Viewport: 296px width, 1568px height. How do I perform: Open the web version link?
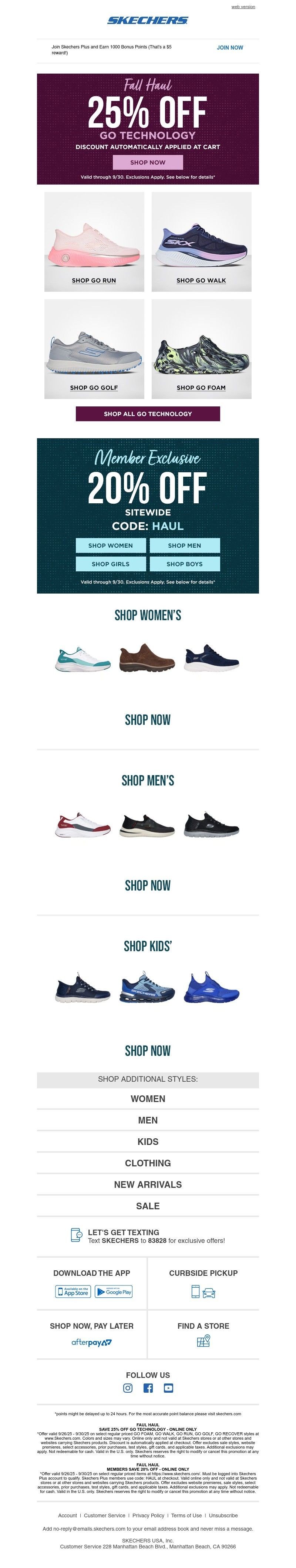tap(243, 7)
